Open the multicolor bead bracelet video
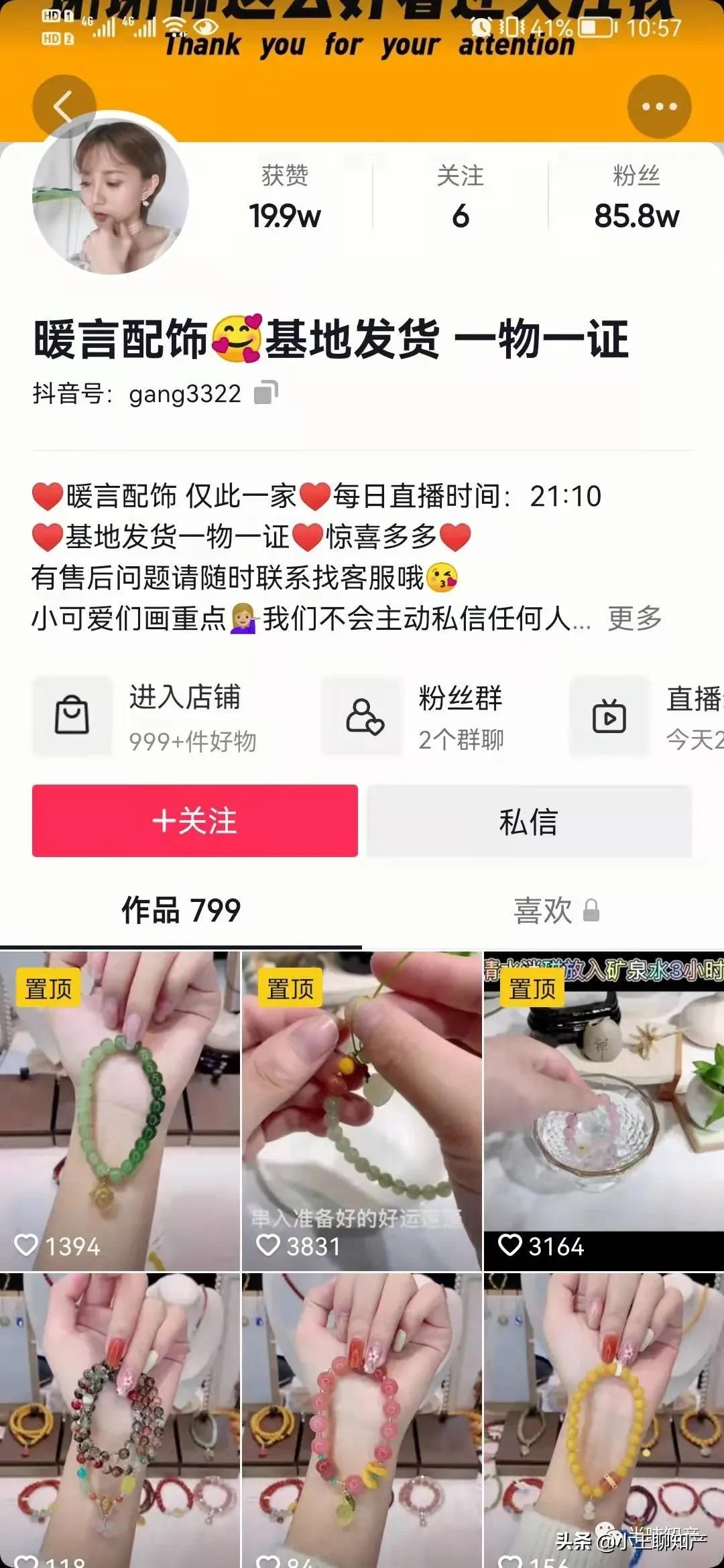Viewport: 724px width, 1568px height. coord(120,1421)
